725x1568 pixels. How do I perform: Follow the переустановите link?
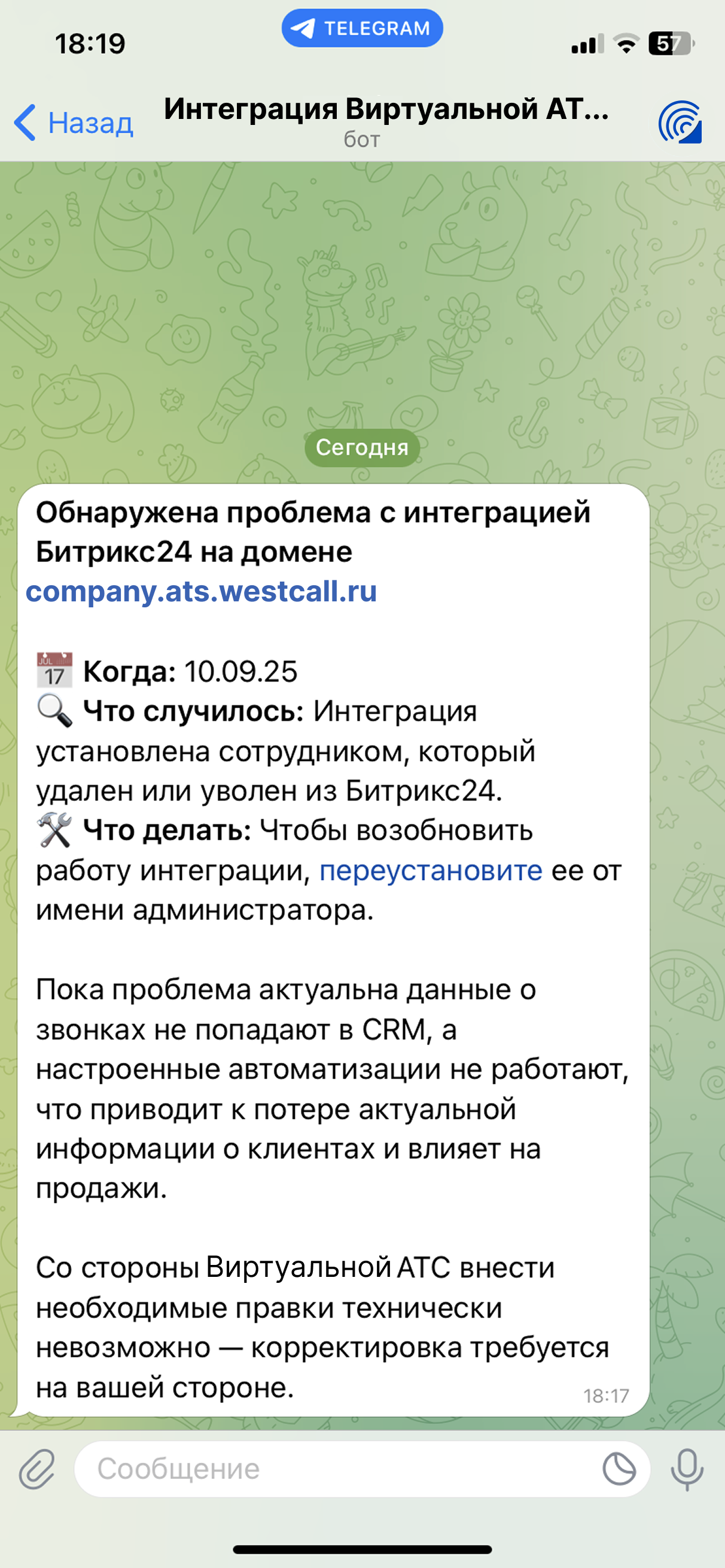tap(431, 870)
